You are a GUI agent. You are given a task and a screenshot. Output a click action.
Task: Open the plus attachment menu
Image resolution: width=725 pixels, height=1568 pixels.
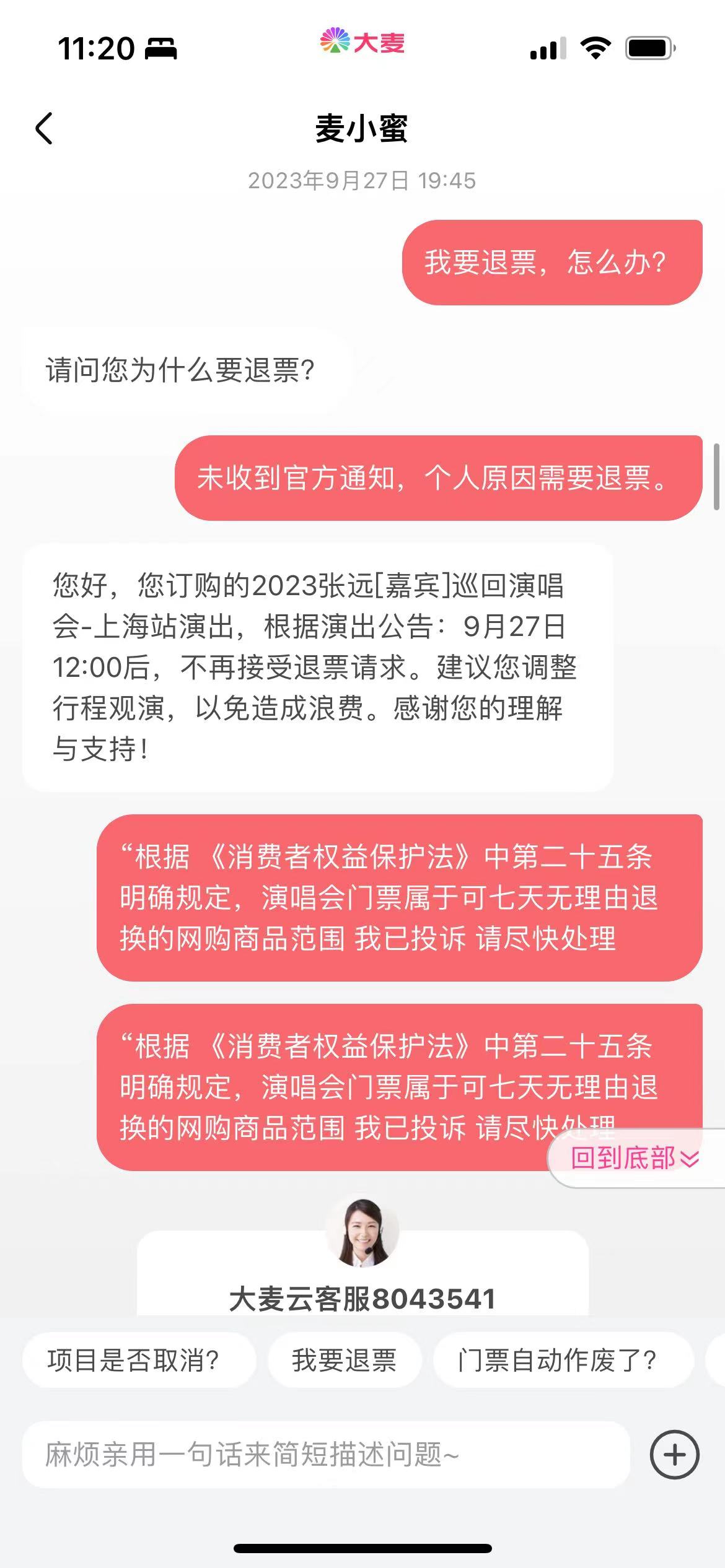[674, 1455]
